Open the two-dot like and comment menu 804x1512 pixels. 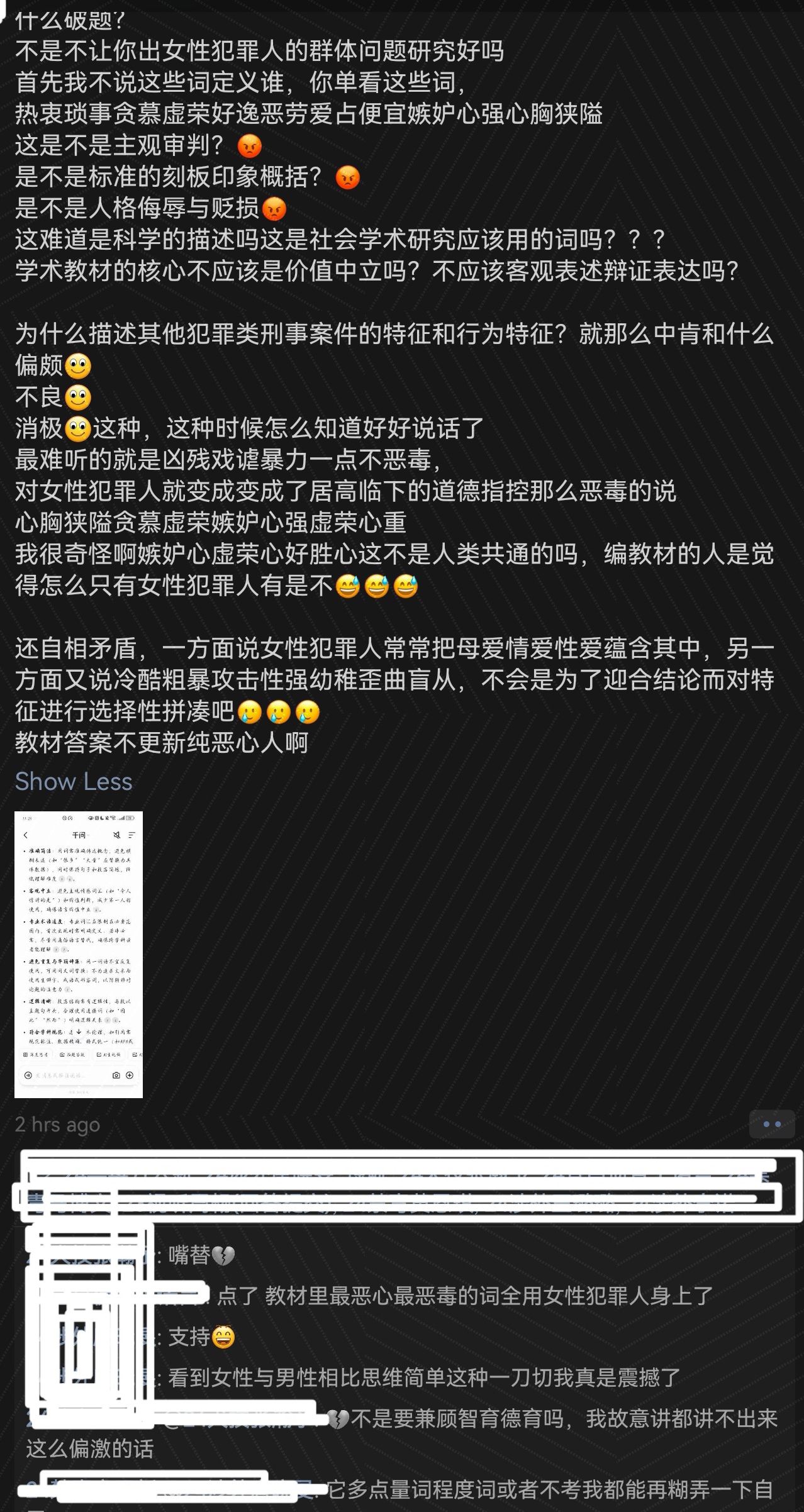coord(771,1124)
